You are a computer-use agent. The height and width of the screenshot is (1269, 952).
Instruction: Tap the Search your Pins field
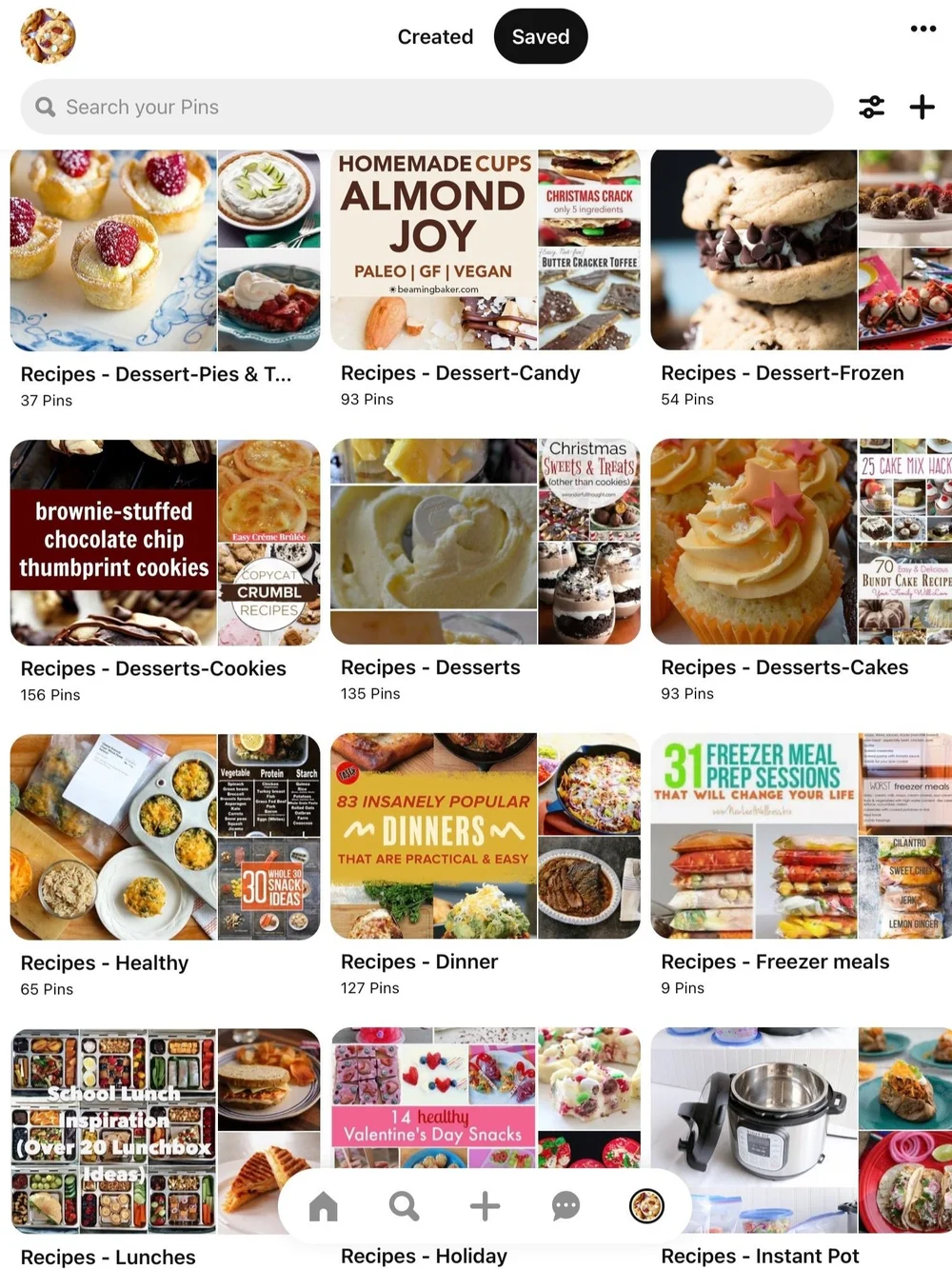pyautogui.click(x=426, y=107)
